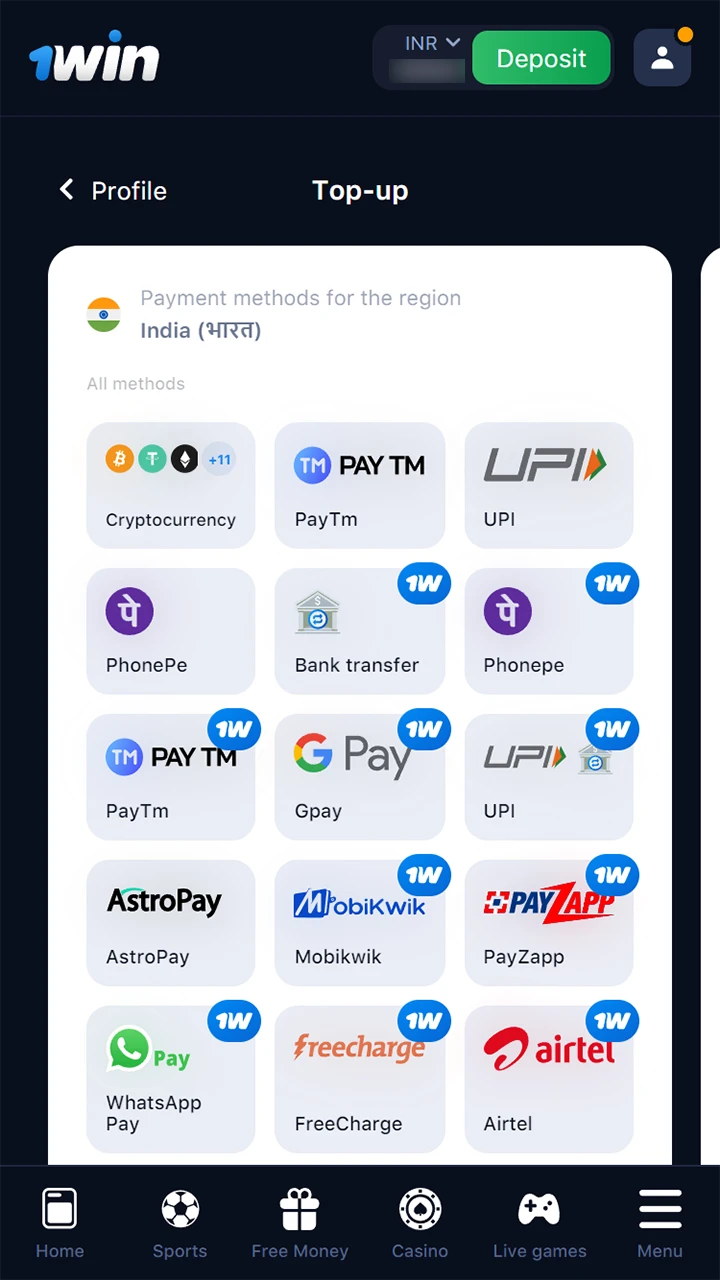Screen dimensions: 720x1280
Task: Open the Sports tab
Action: [x=180, y=1223]
